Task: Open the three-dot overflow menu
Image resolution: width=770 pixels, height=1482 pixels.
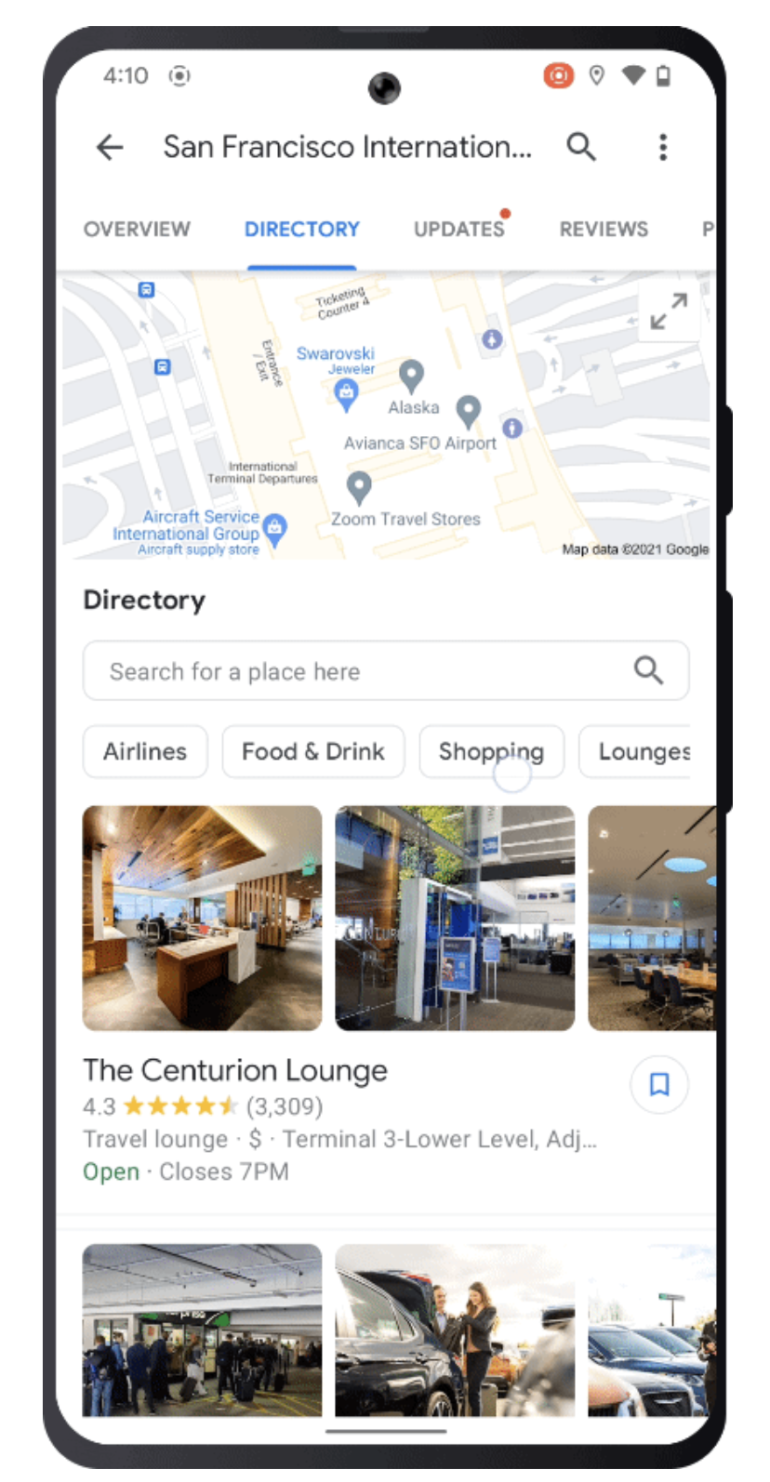Action: [x=663, y=147]
